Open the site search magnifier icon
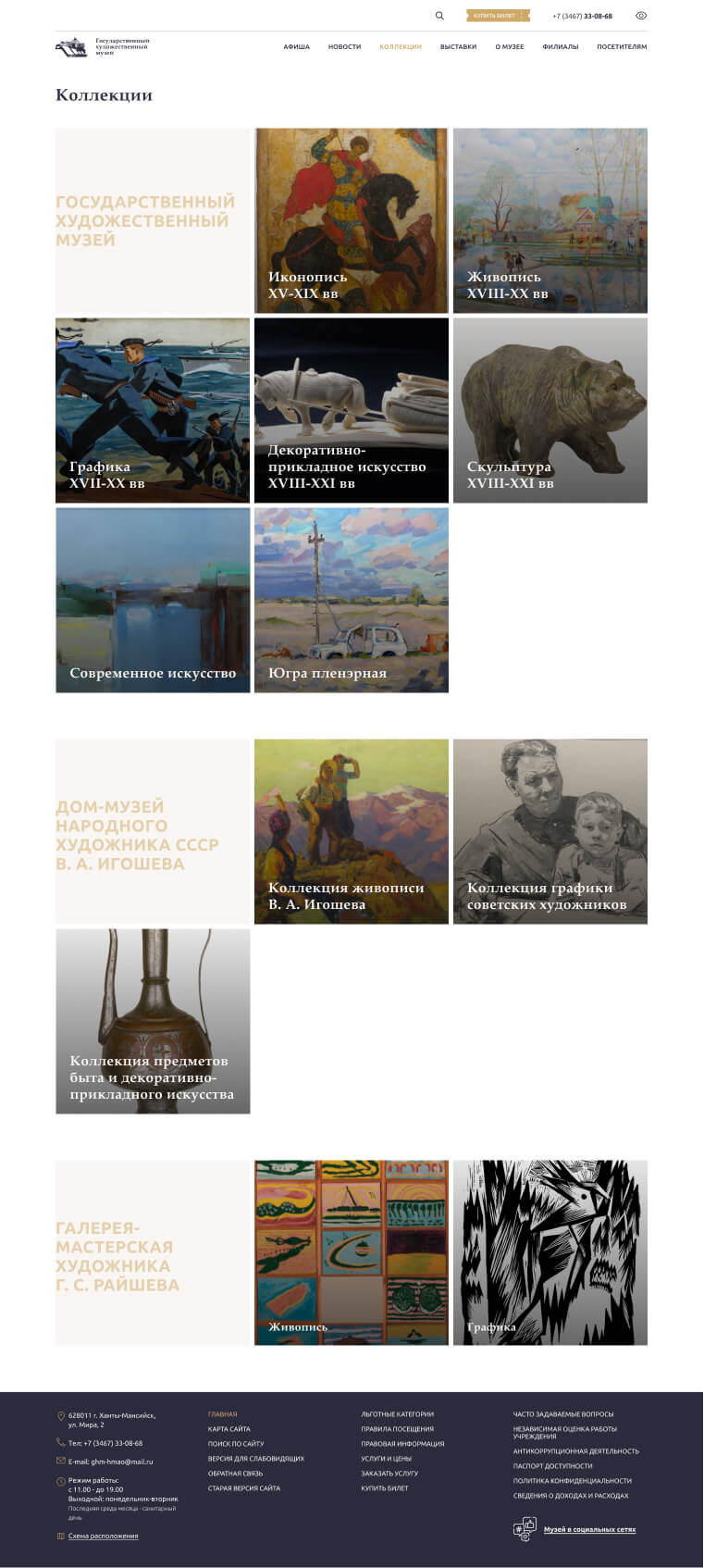The width and height of the screenshot is (704, 1568). pos(438,16)
